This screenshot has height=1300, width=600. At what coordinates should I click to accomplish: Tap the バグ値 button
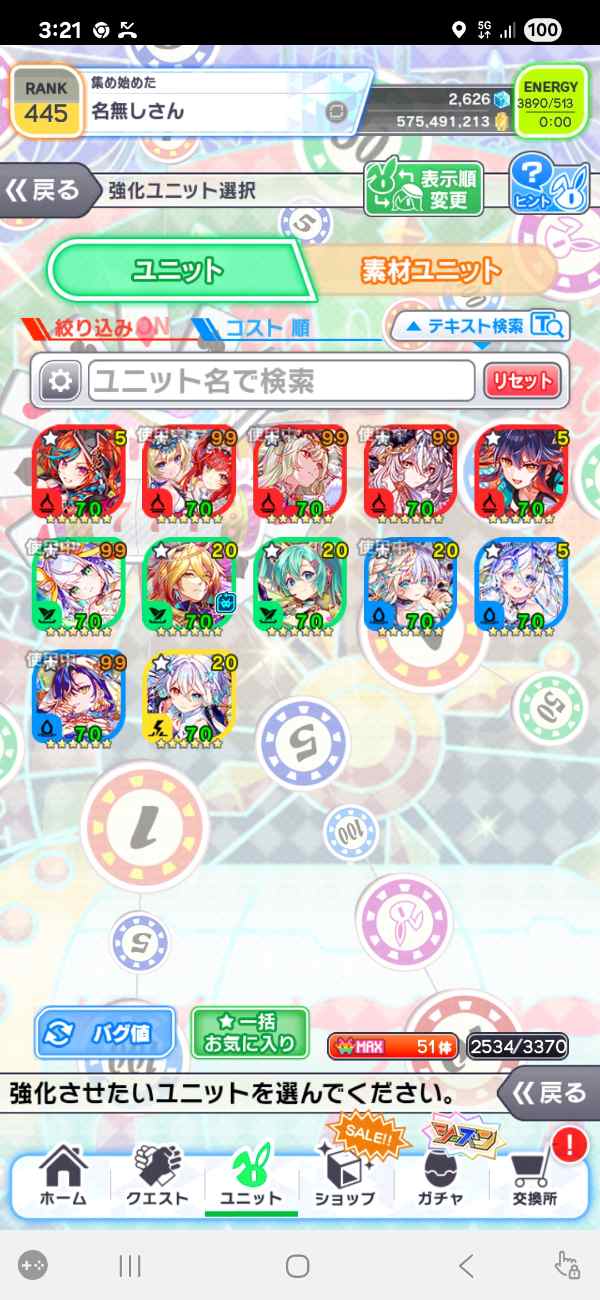tap(105, 1033)
